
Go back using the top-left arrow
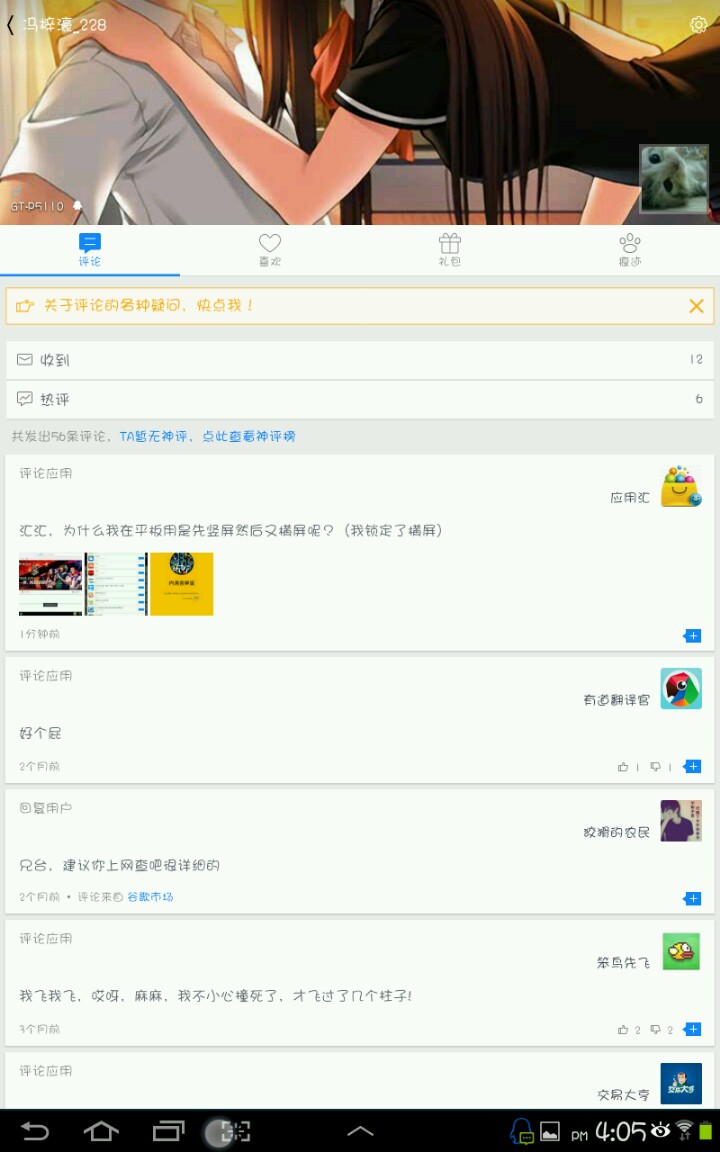11,25
